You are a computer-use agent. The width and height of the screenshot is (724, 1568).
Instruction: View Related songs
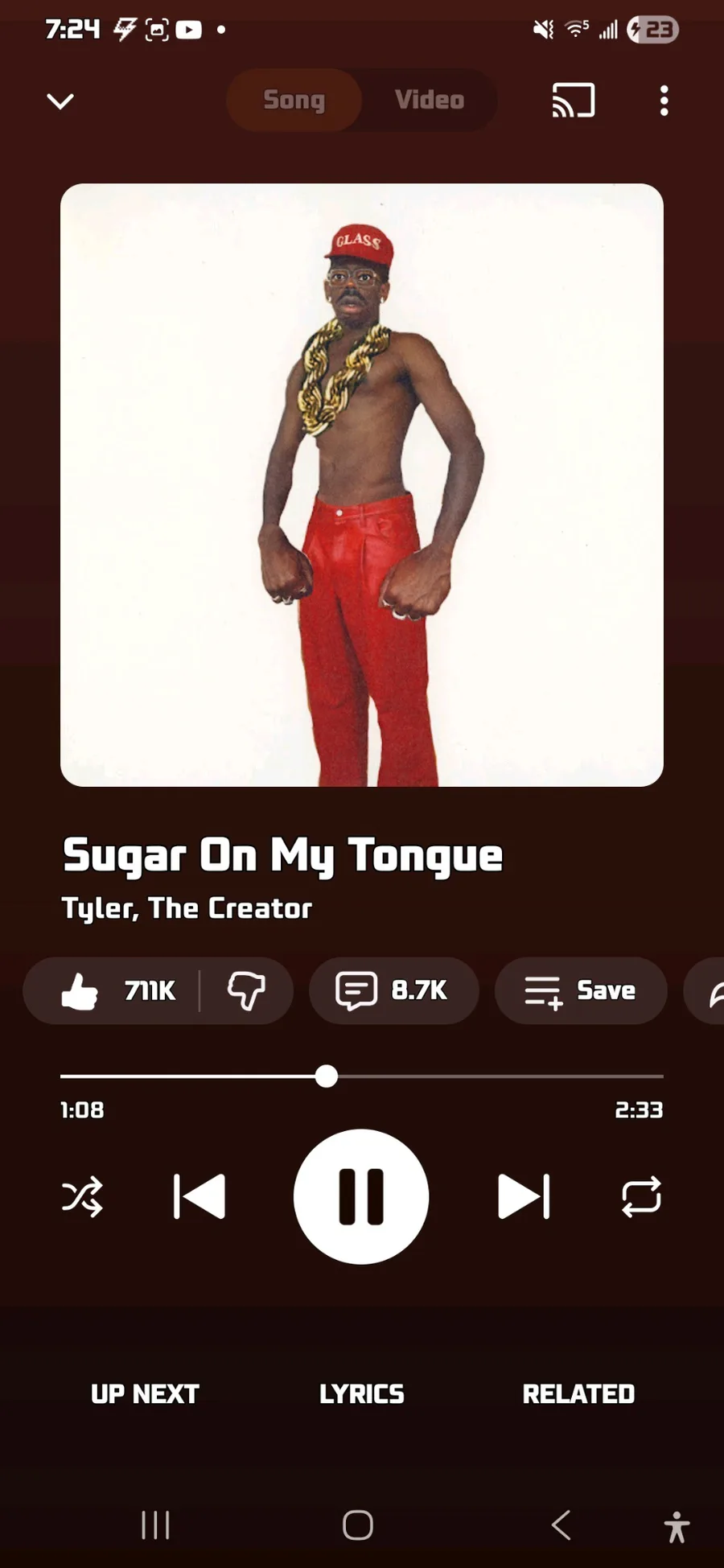tap(578, 1393)
